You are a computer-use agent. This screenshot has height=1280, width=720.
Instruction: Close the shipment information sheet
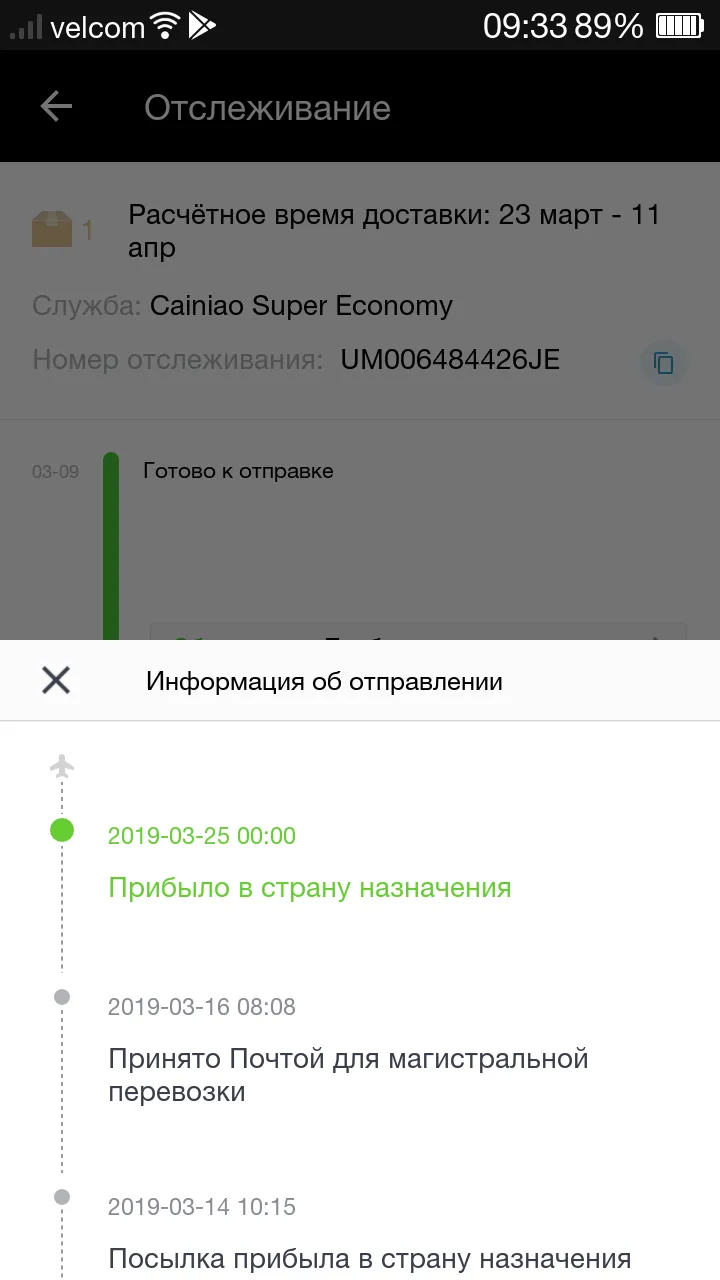56,681
